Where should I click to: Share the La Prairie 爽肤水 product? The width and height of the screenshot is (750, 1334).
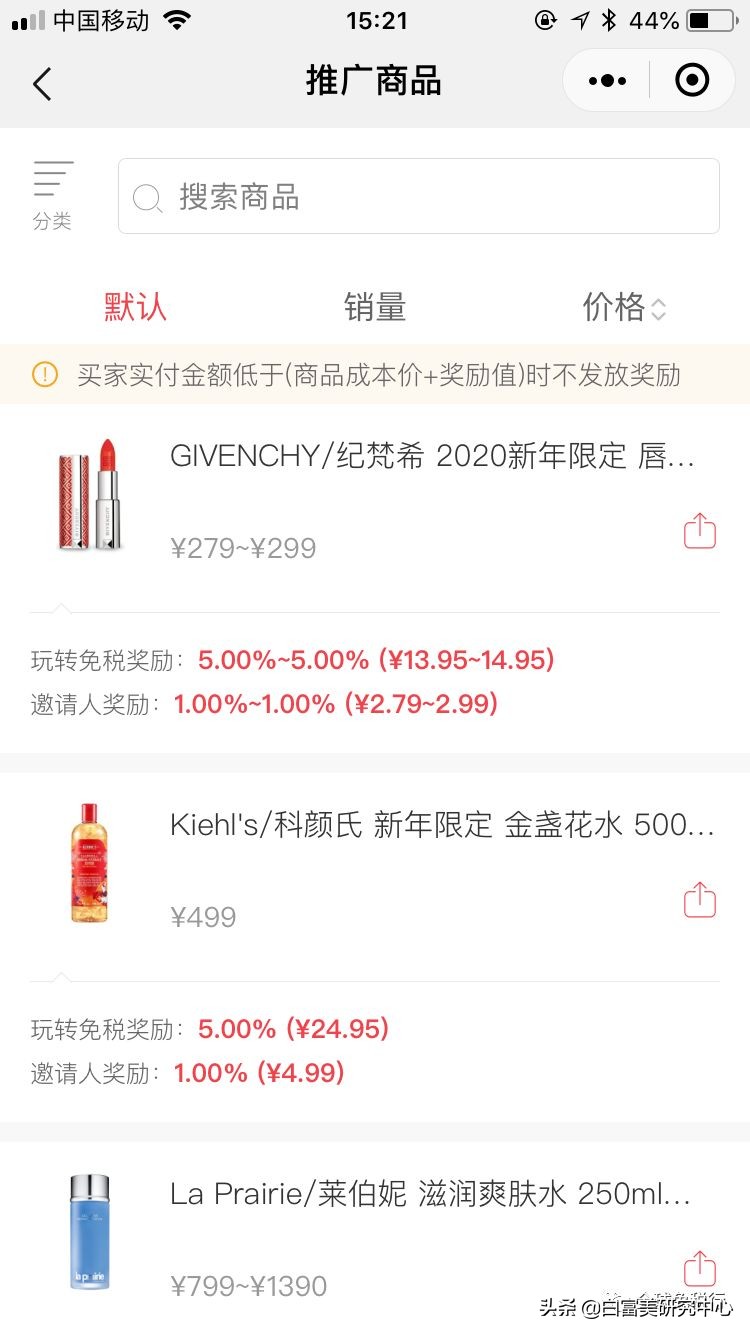click(x=699, y=1269)
